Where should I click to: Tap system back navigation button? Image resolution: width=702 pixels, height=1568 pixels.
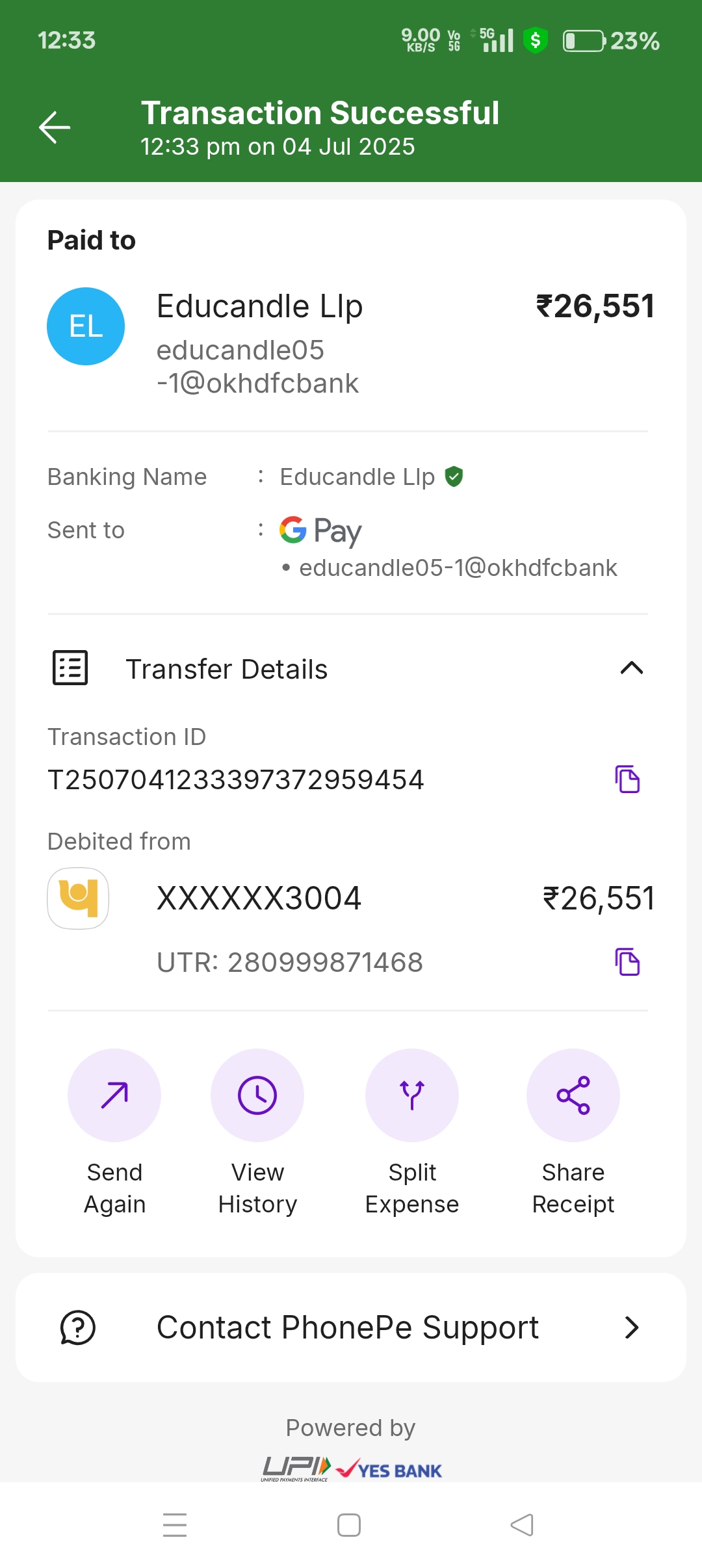[x=522, y=1524]
